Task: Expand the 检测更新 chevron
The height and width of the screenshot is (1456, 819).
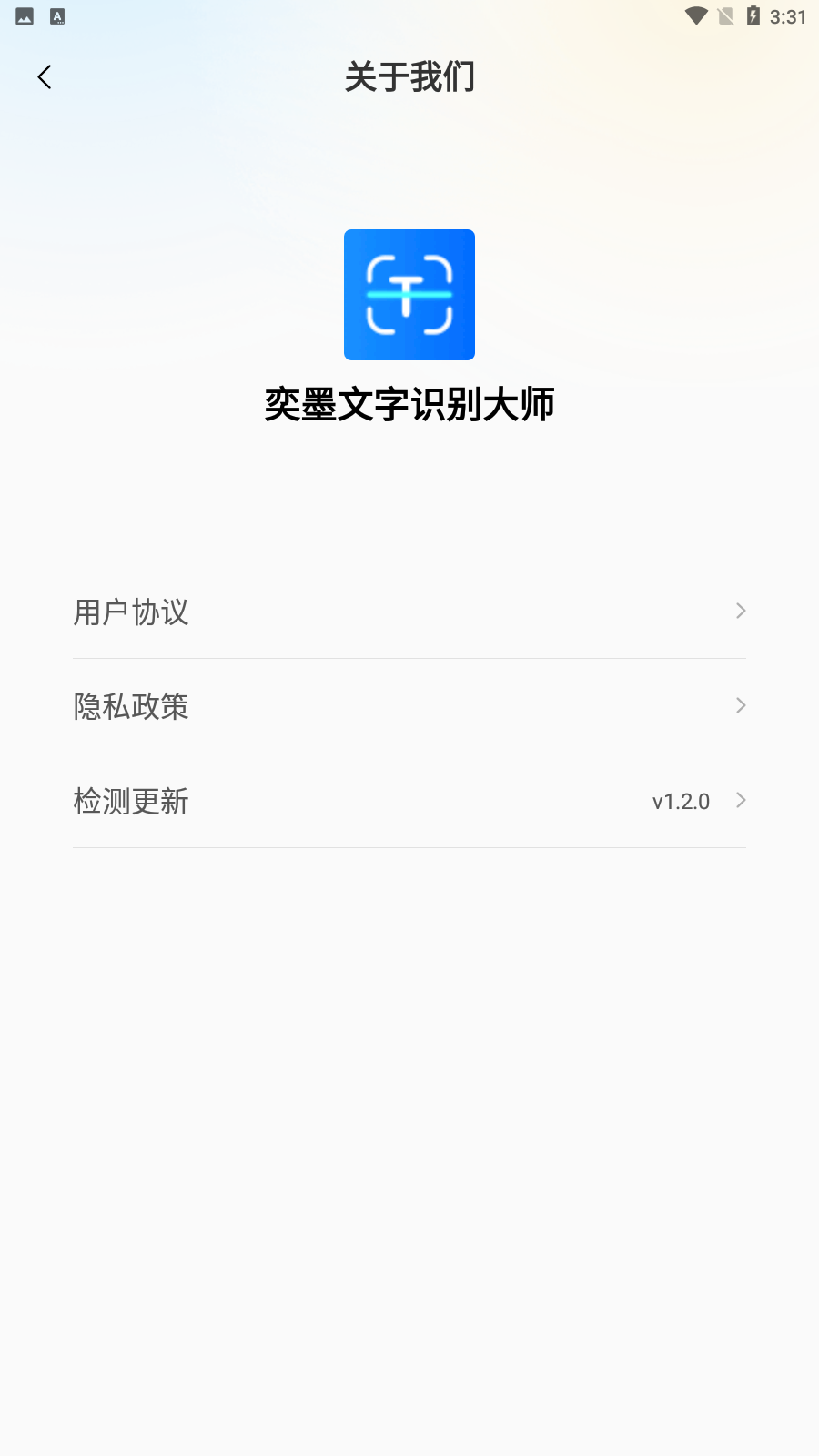Action: pyautogui.click(x=741, y=801)
